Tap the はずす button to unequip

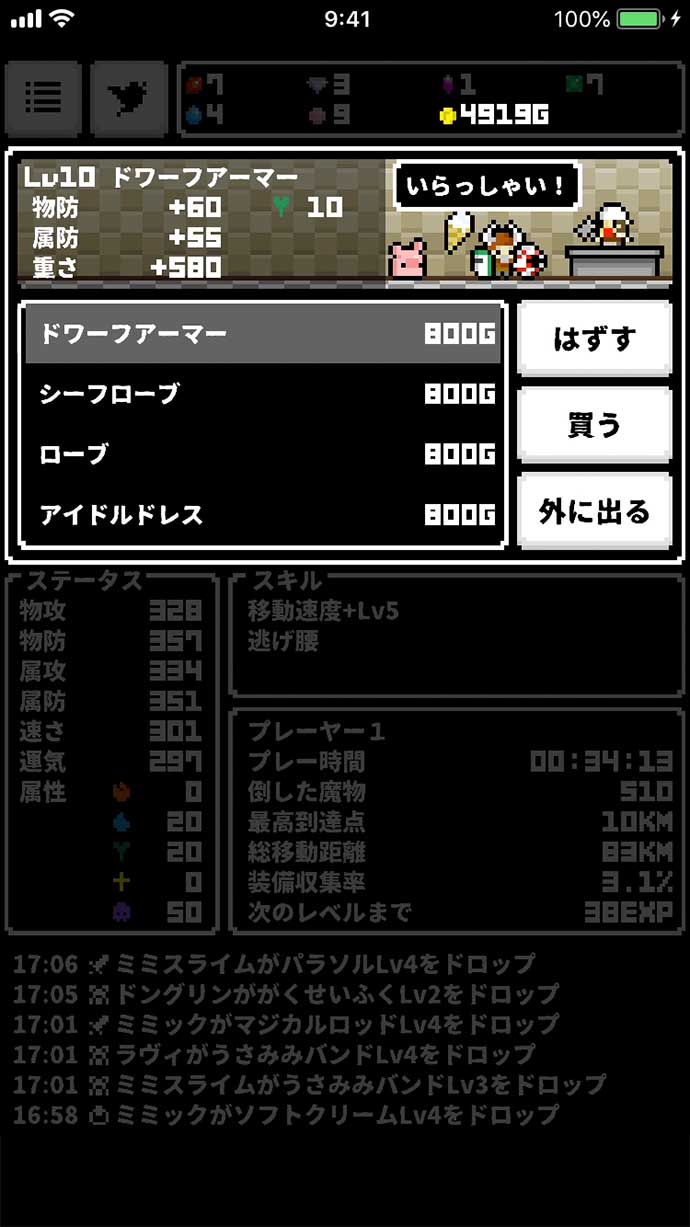594,339
